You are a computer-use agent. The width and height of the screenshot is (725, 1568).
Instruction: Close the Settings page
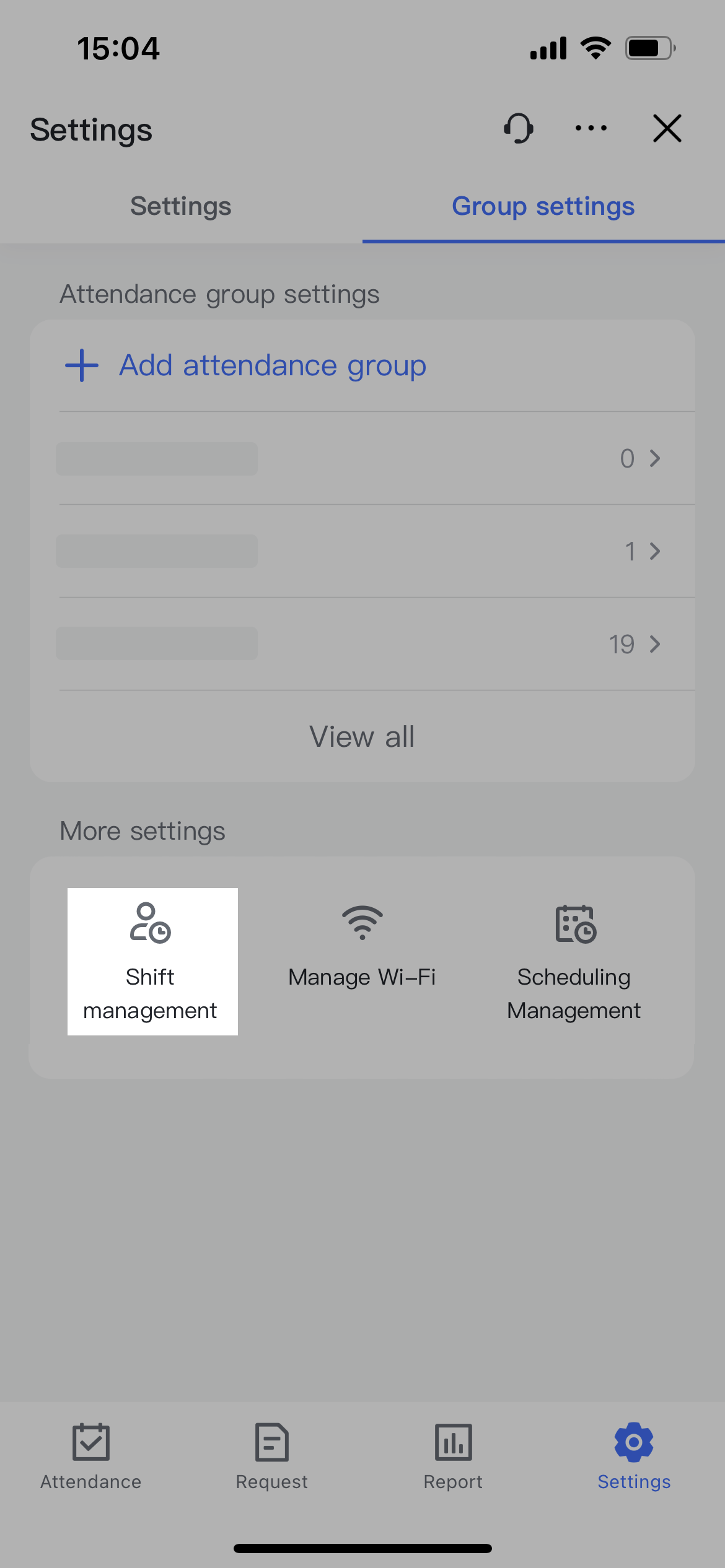(x=667, y=129)
